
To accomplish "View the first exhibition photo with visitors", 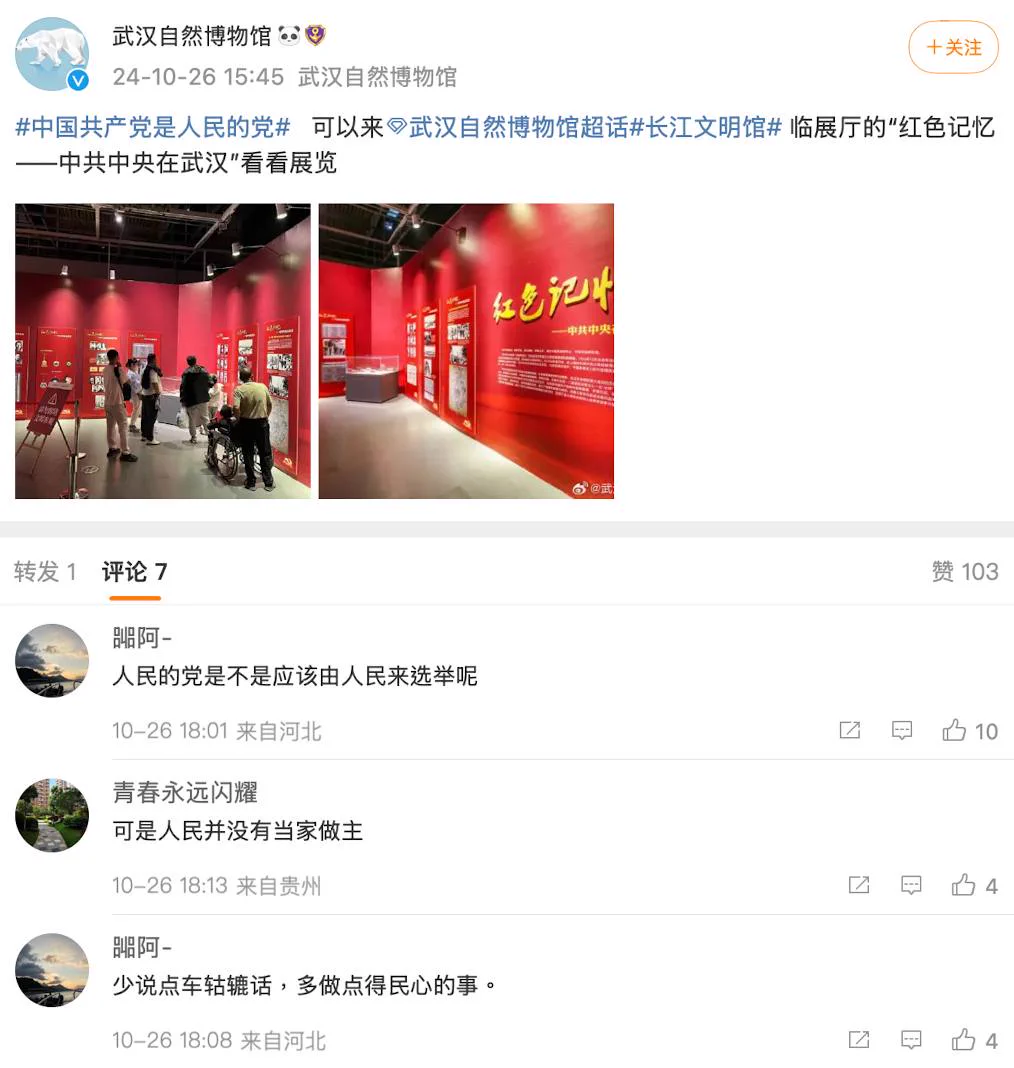I will 163,351.
